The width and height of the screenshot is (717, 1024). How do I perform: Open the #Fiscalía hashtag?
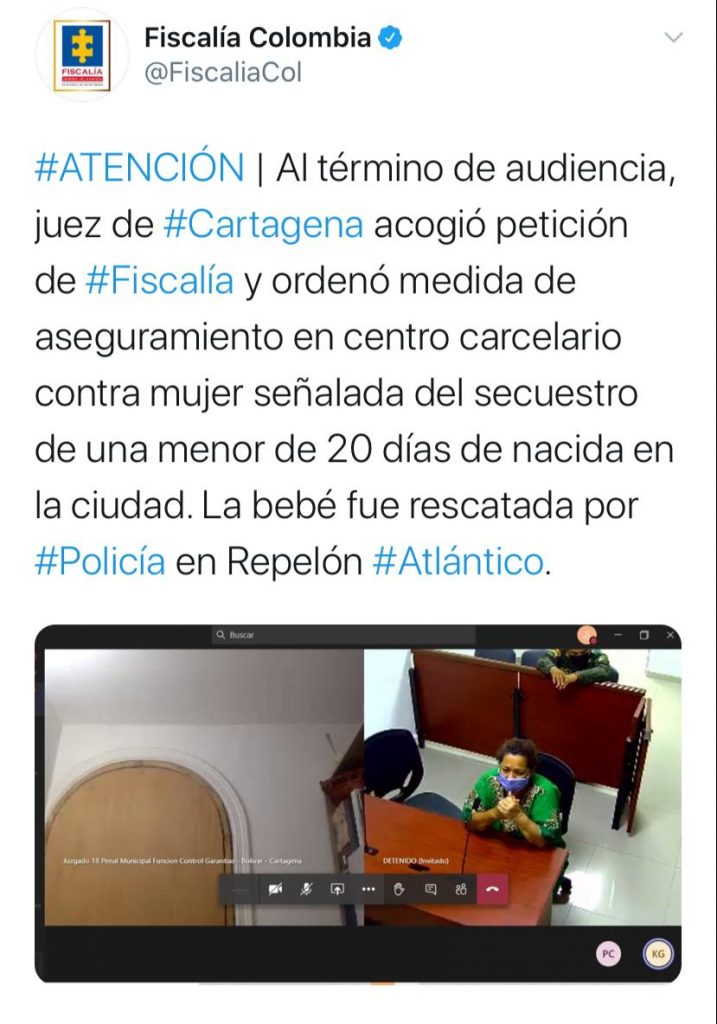coord(159,282)
